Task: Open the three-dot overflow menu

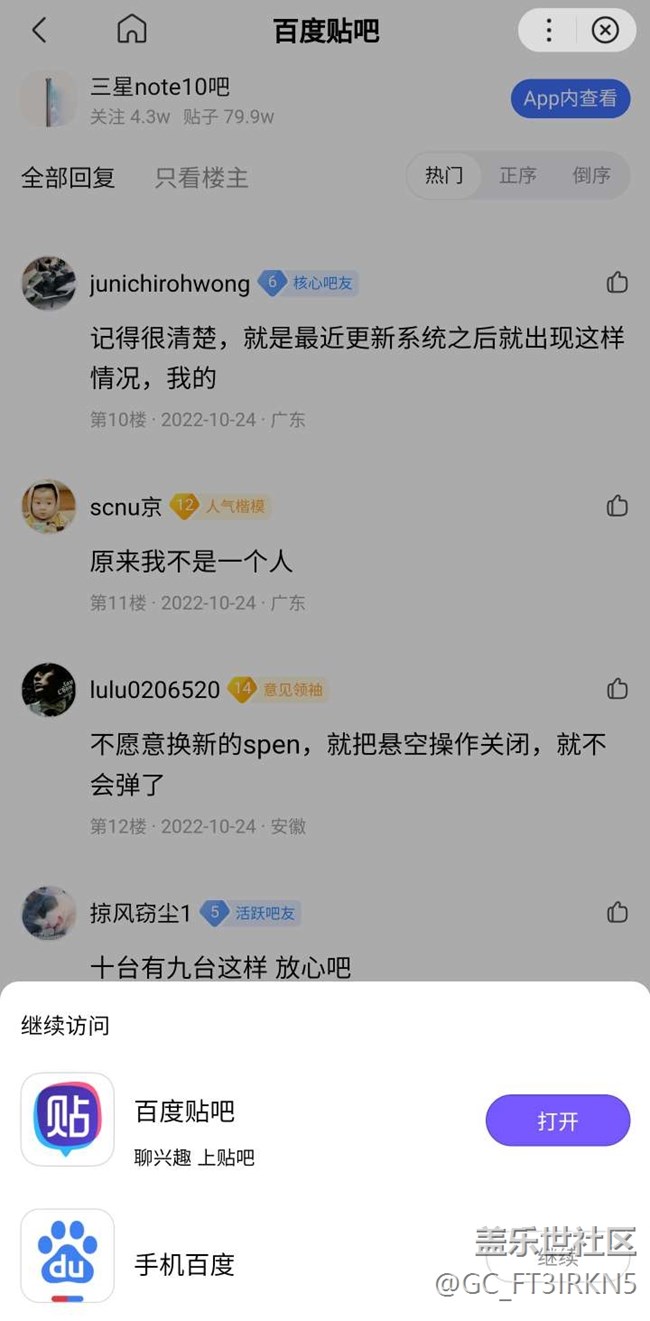Action: [x=548, y=30]
